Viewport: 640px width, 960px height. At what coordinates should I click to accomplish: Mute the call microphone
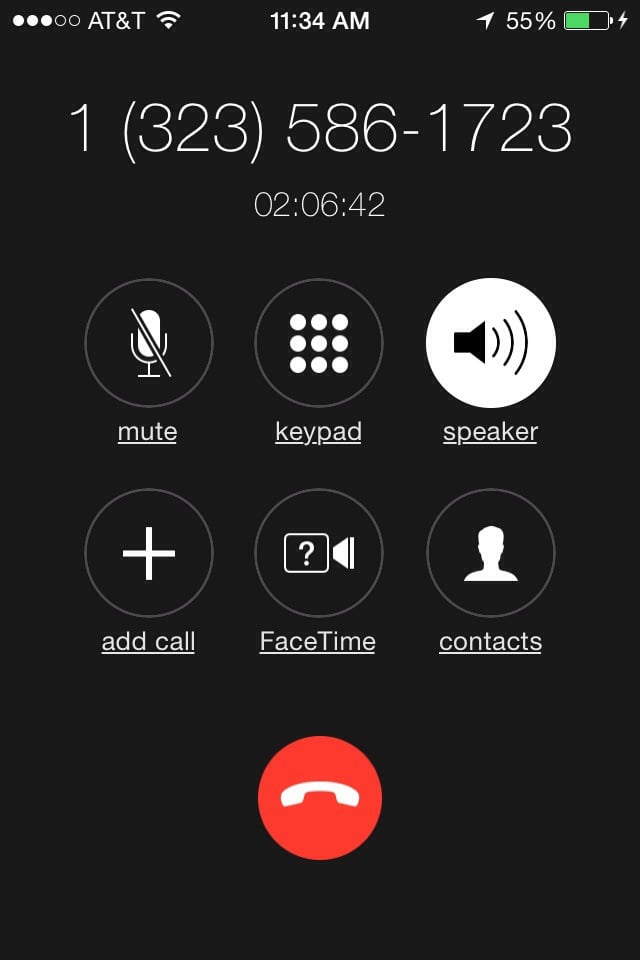coord(148,342)
